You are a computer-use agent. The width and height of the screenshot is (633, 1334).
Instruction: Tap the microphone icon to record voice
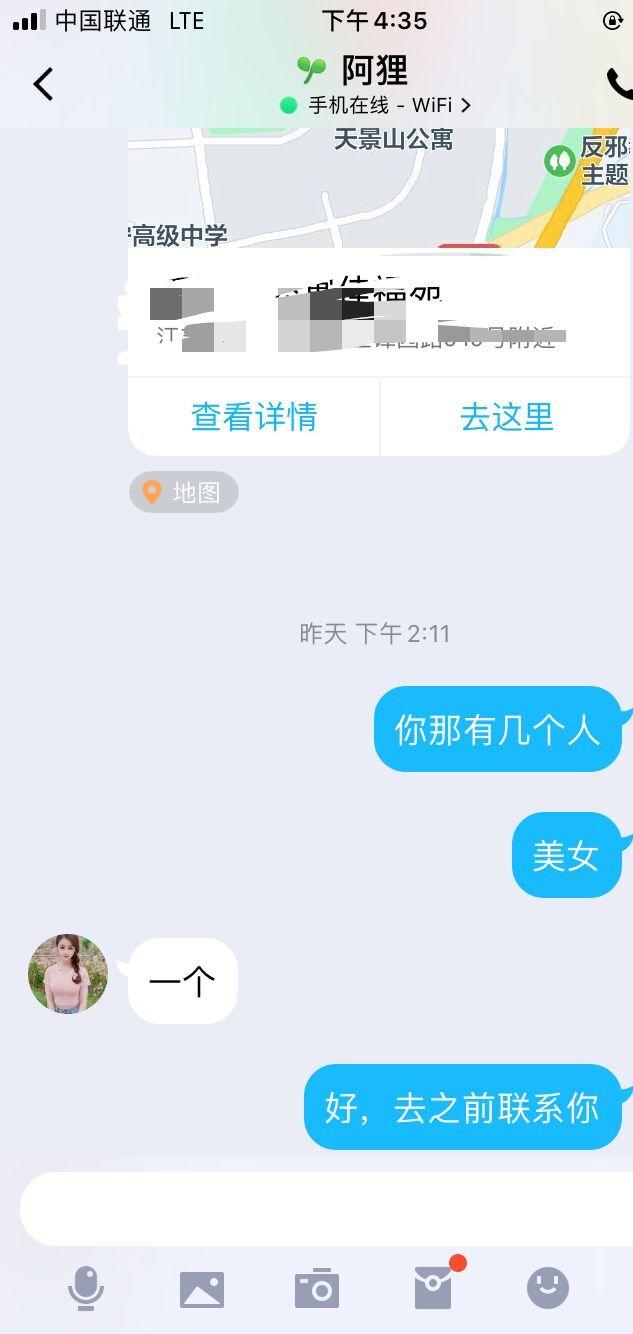(x=86, y=1288)
